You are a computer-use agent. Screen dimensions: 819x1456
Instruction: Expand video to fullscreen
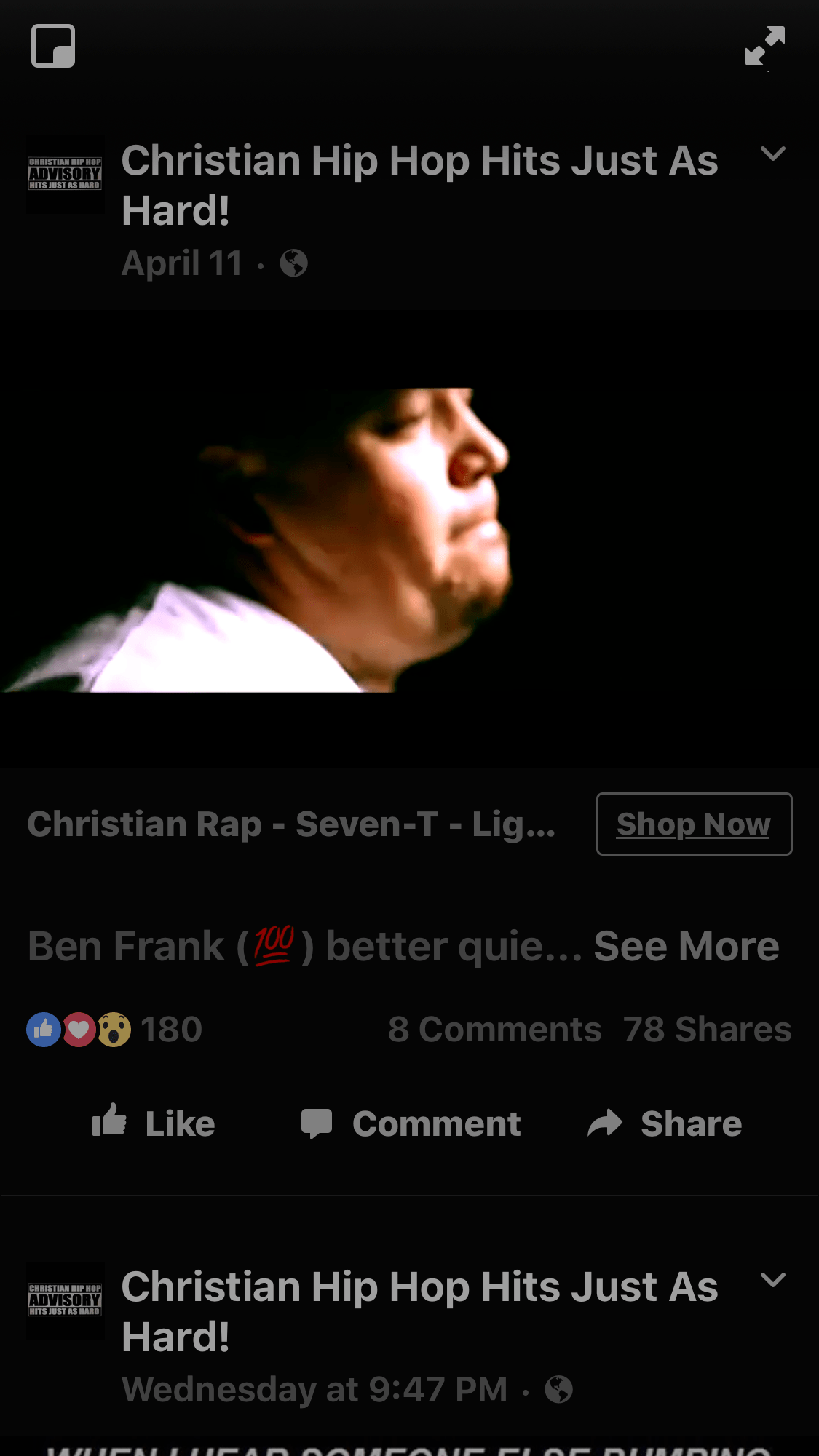point(765,46)
